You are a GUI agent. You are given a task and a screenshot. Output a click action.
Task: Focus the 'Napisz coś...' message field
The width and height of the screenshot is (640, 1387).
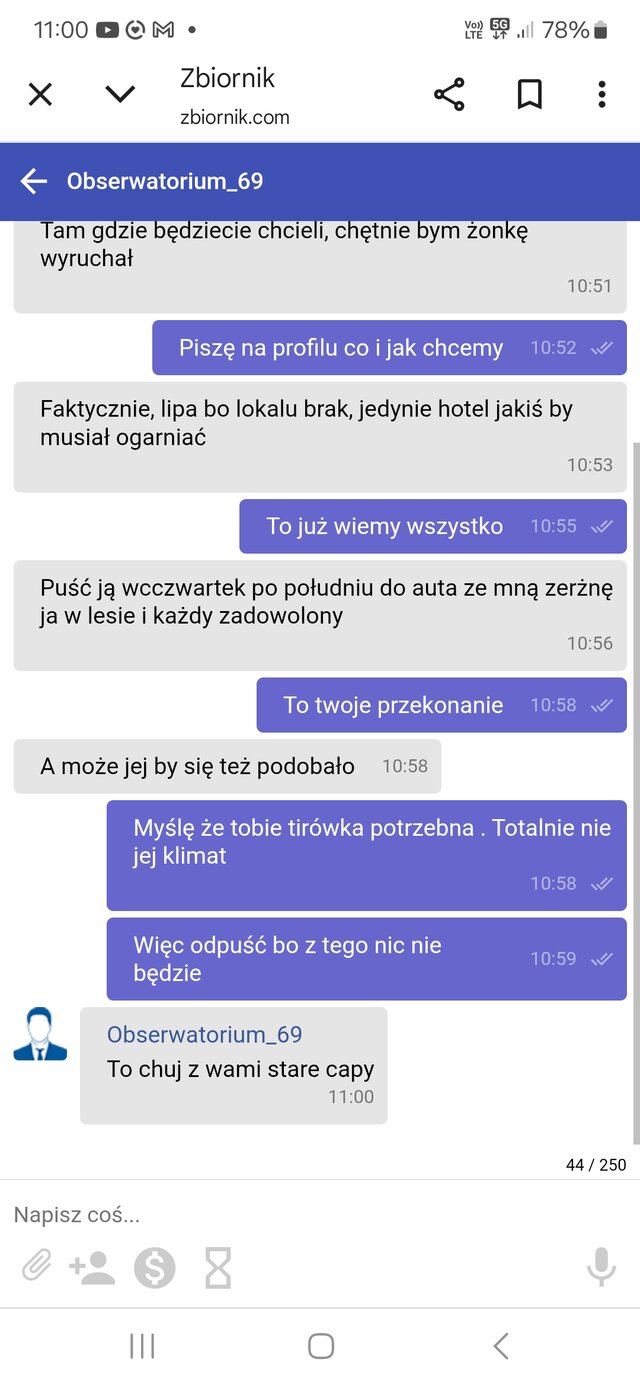pyautogui.click(x=300, y=1215)
